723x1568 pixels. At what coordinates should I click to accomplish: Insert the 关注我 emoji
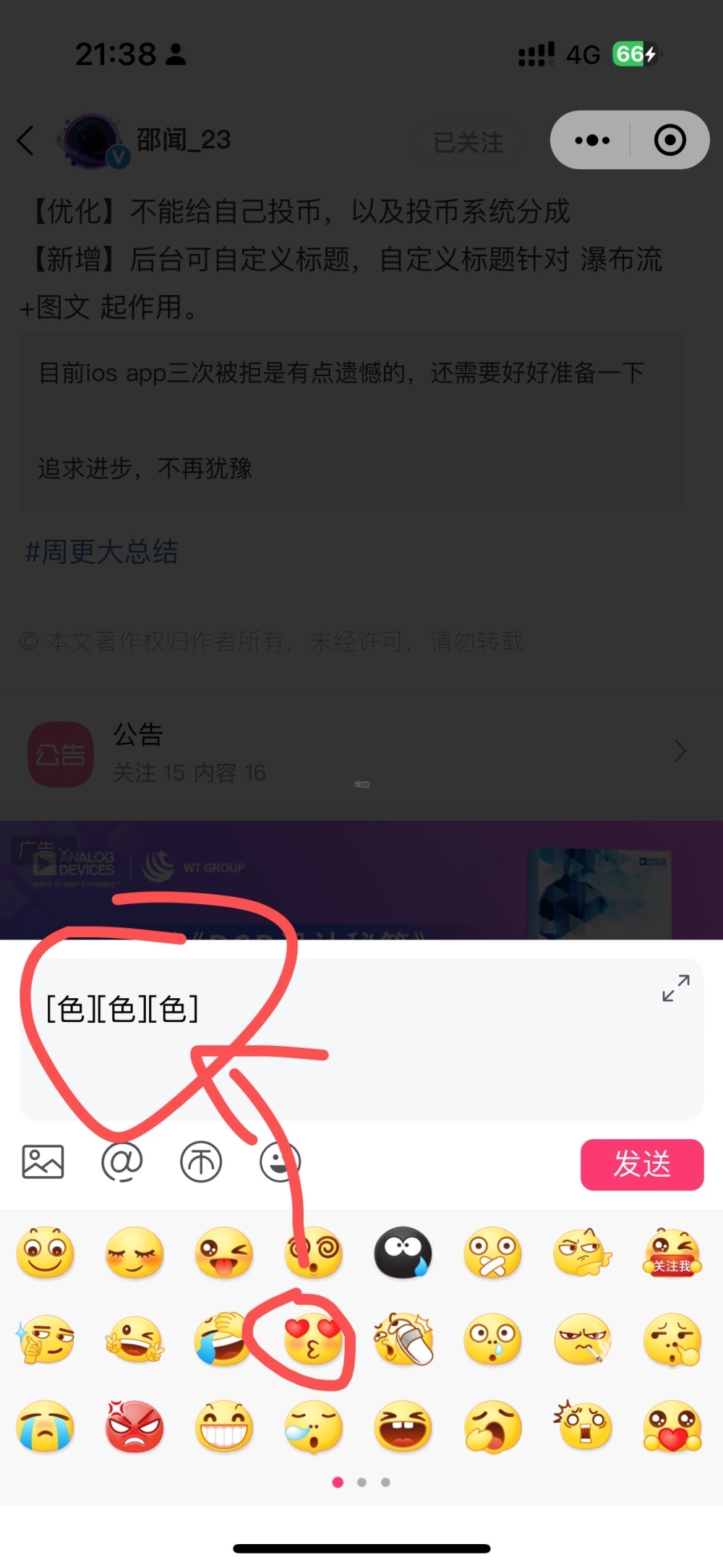(x=672, y=1253)
